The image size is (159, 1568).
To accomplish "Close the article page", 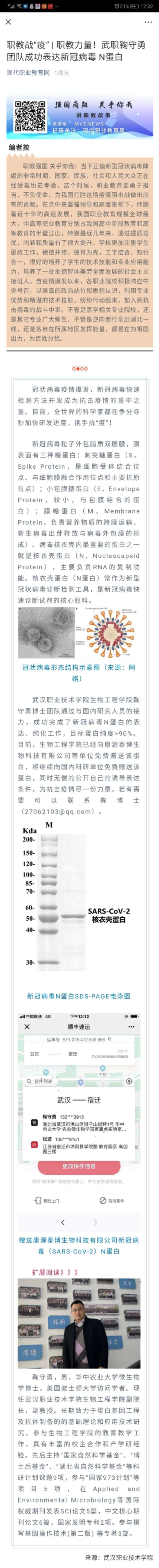I will coord(8,21).
